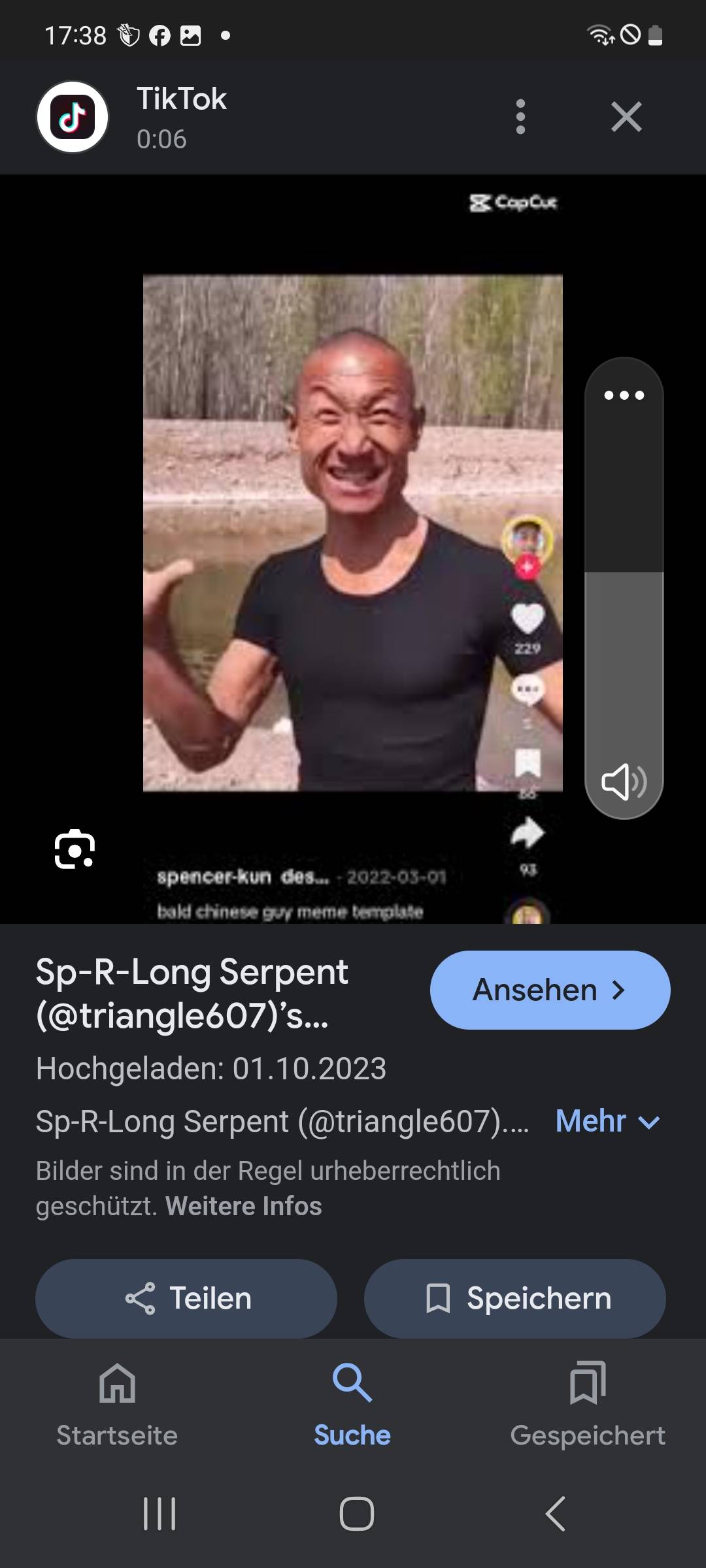Tap the Ansehen button
Screen dimensions: 706x1568
pyautogui.click(x=550, y=990)
